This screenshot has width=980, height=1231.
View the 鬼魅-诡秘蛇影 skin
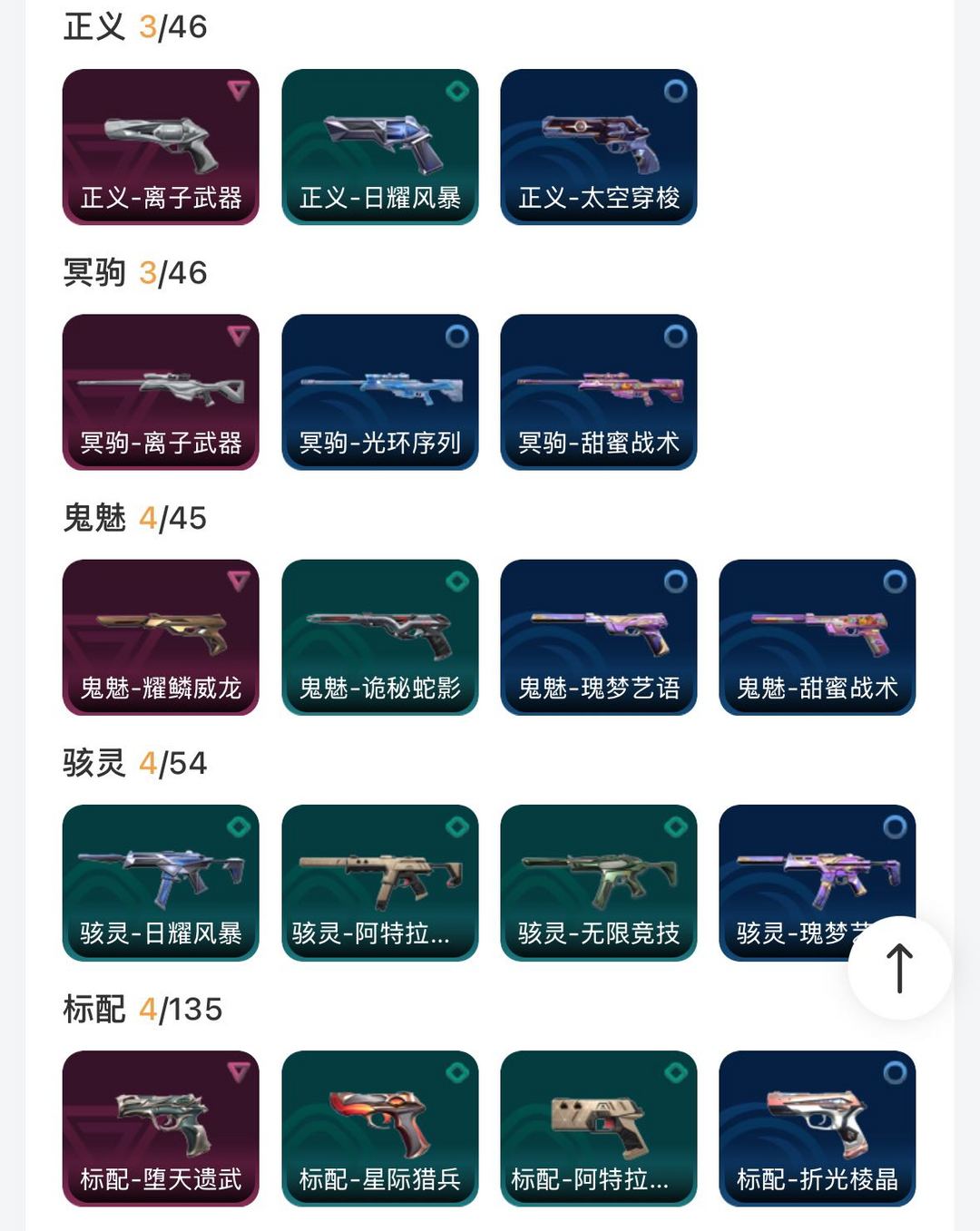pyautogui.click(x=380, y=637)
